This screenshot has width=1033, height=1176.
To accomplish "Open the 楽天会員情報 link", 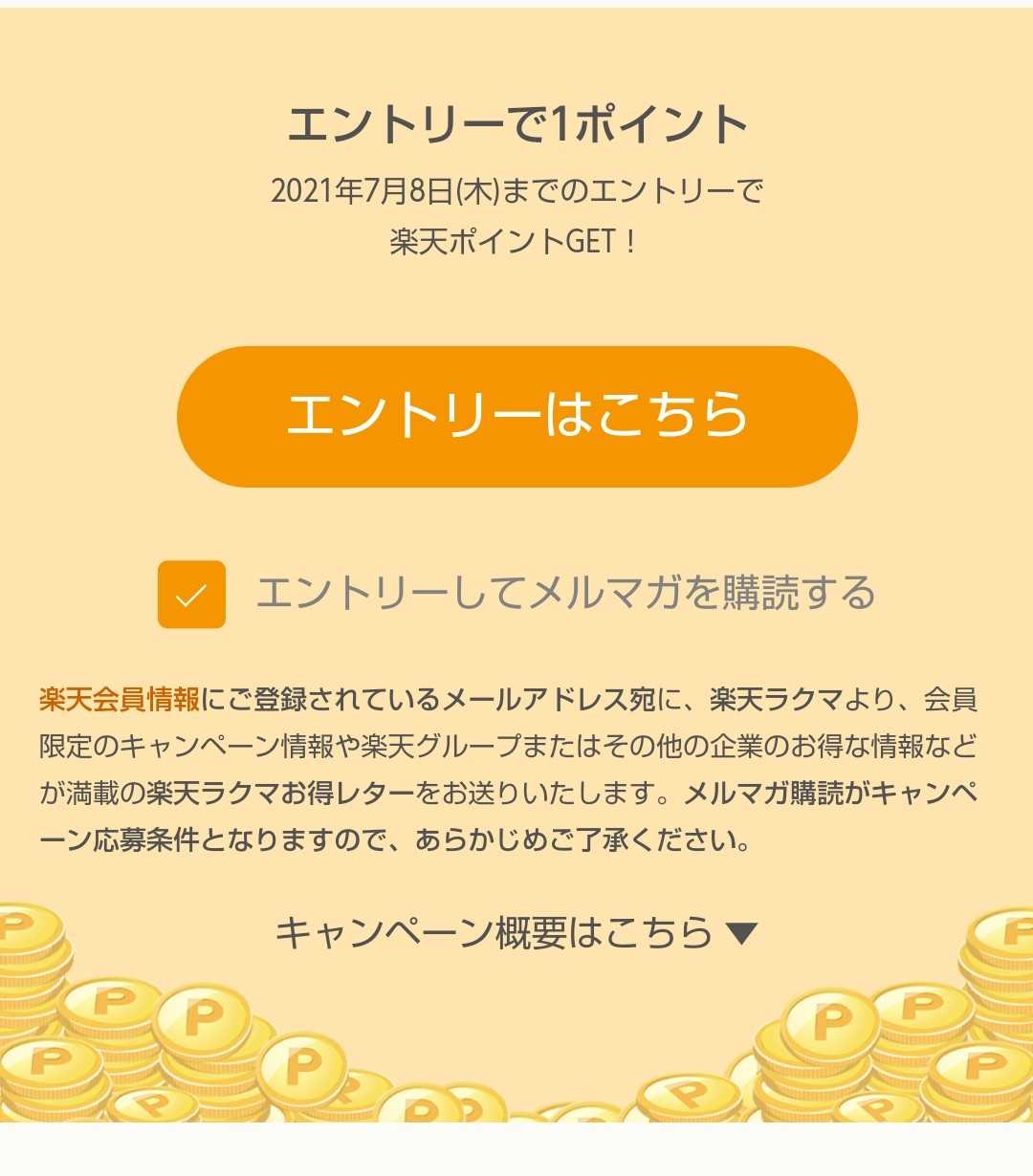I will [x=120, y=700].
